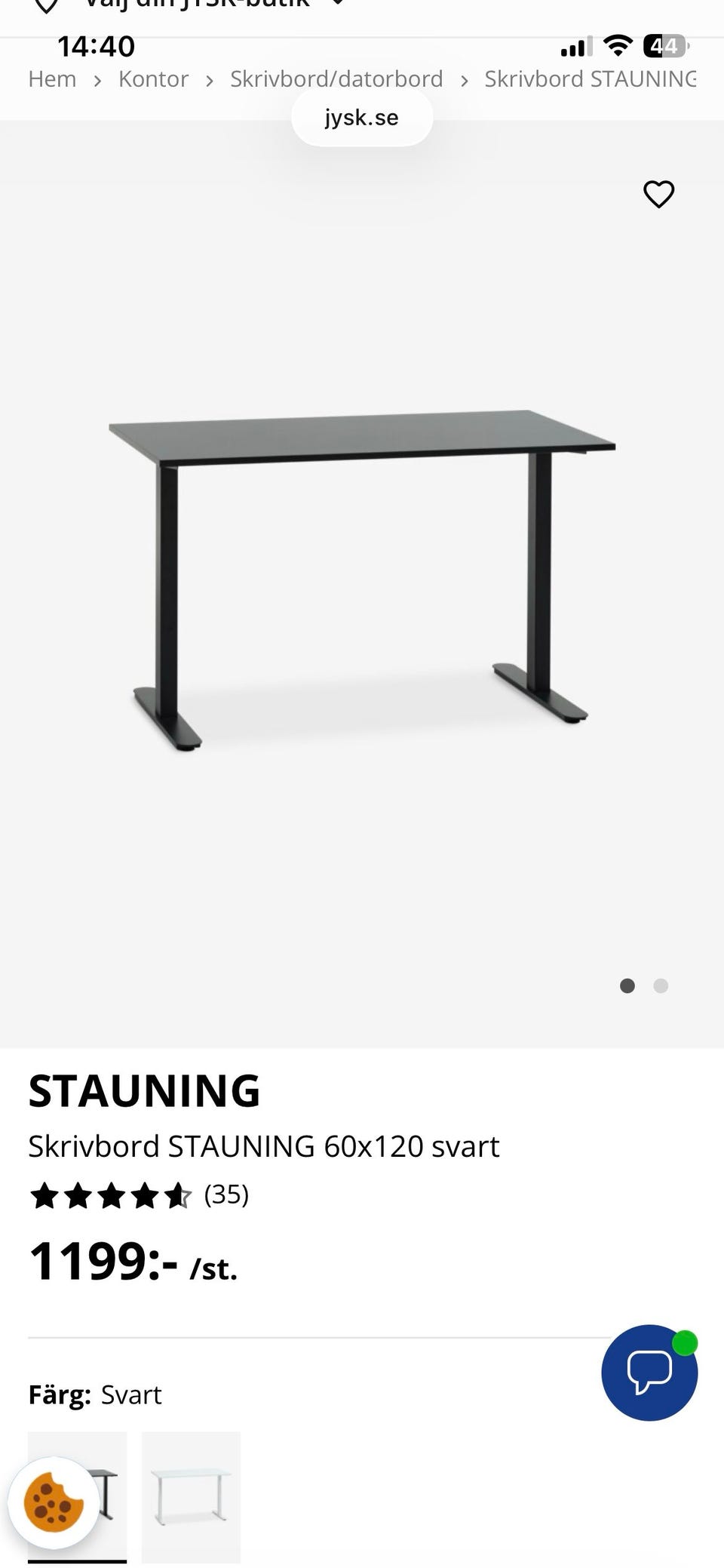Open Skrivbord/datorbord breadcrumb
Screen dimensions: 724x1568
tap(336, 79)
